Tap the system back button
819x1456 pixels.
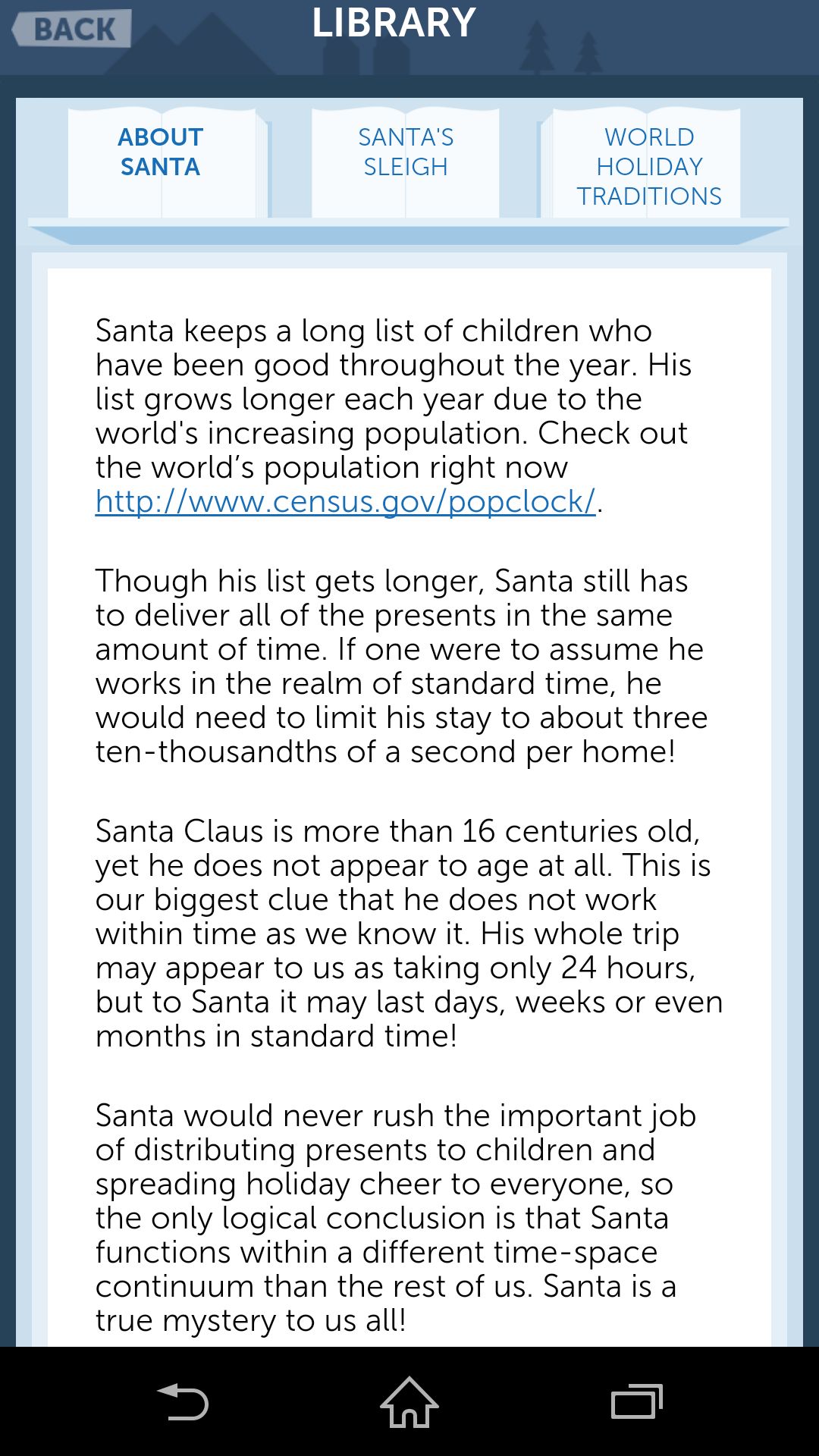(x=182, y=1401)
